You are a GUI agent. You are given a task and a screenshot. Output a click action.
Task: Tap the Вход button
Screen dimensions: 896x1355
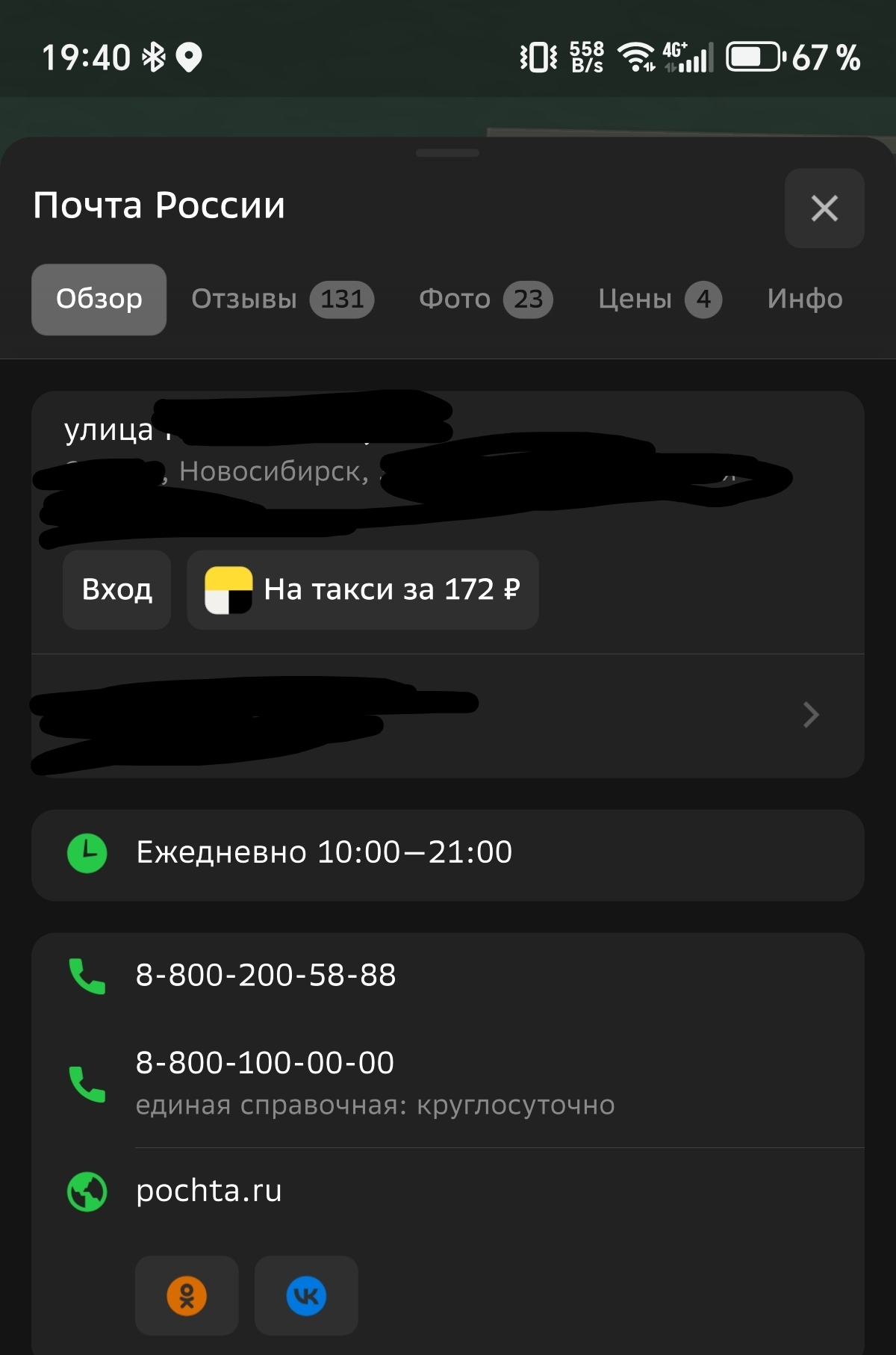(x=117, y=590)
